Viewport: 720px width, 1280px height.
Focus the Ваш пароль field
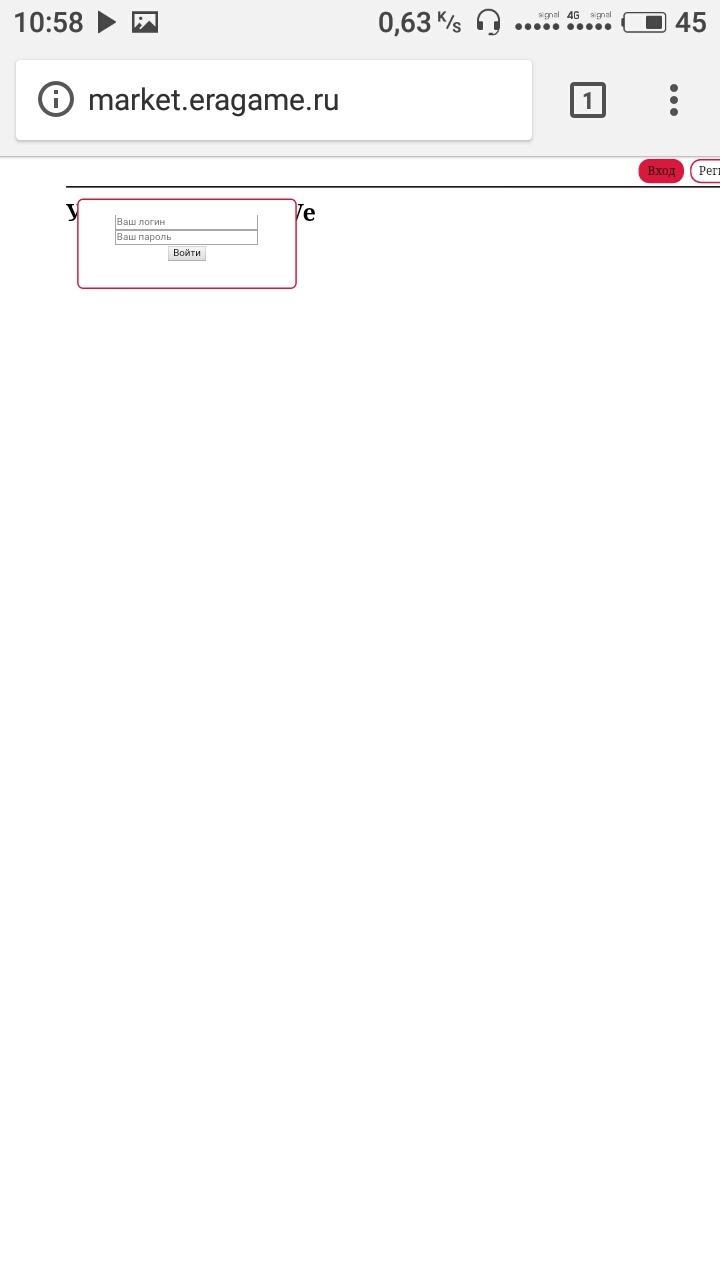click(x=186, y=237)
